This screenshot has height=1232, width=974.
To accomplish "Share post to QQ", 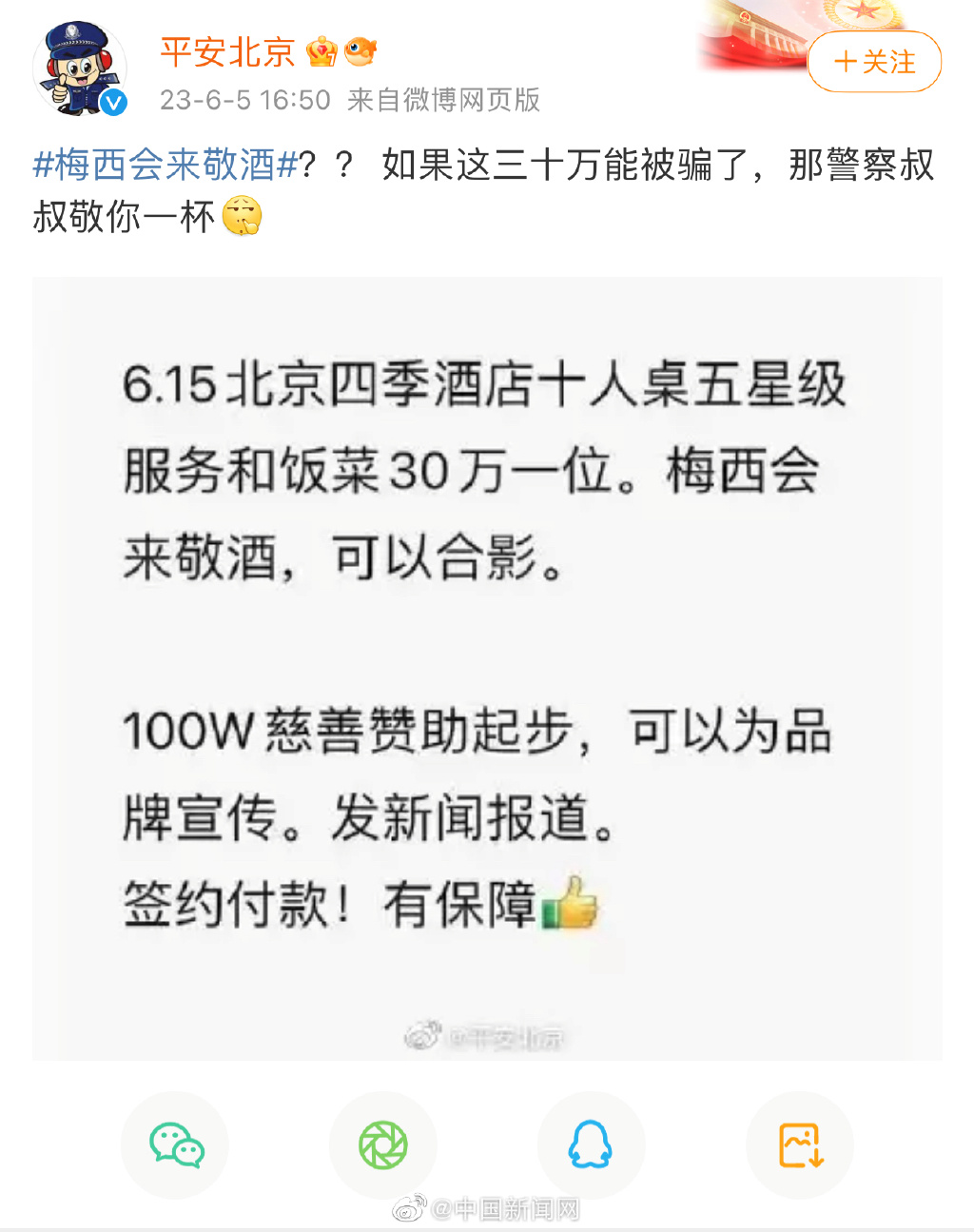I will [591, 1144].
